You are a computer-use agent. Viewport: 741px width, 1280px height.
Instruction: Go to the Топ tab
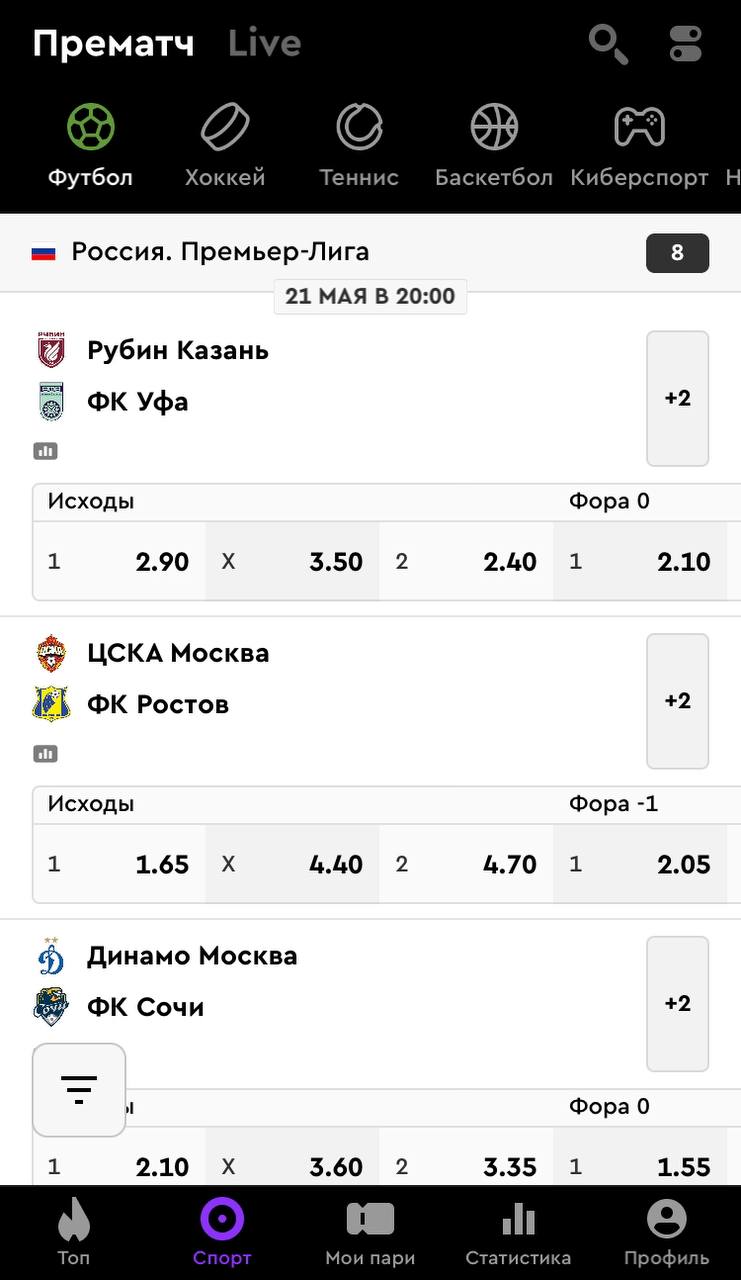click(x=73, y=1232)
